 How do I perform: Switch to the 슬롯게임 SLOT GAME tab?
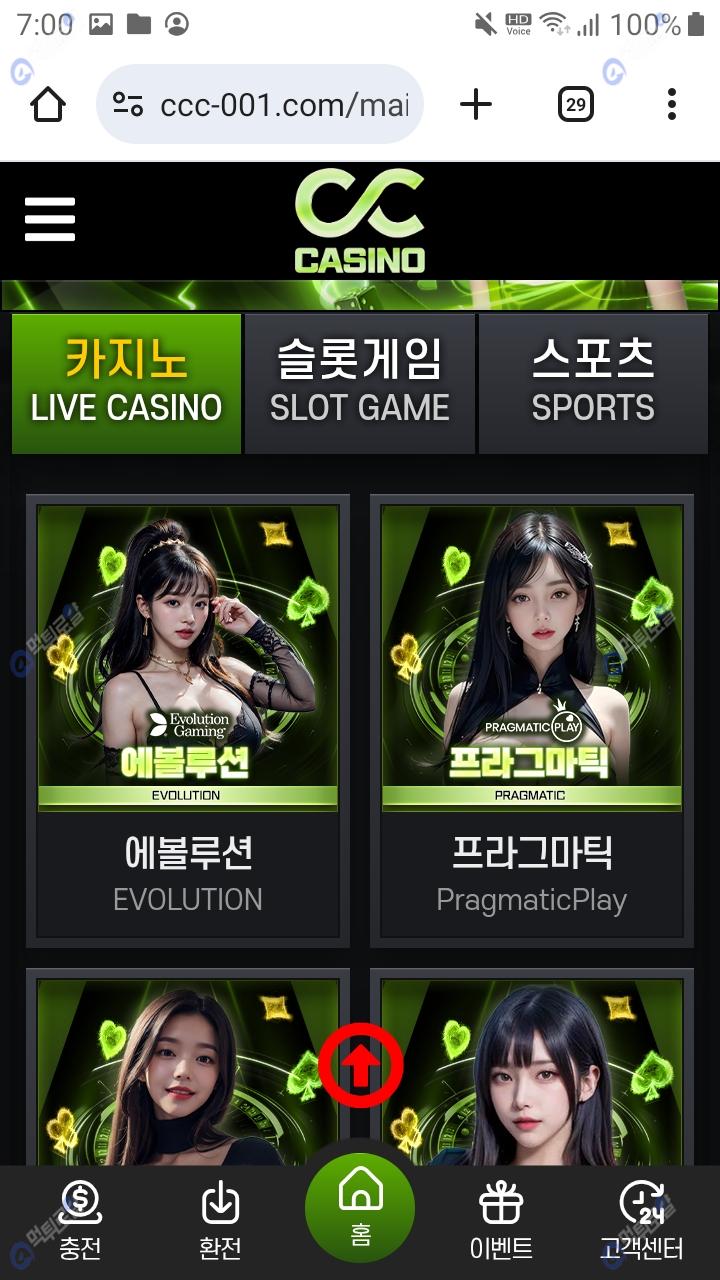tap(360, 384)
